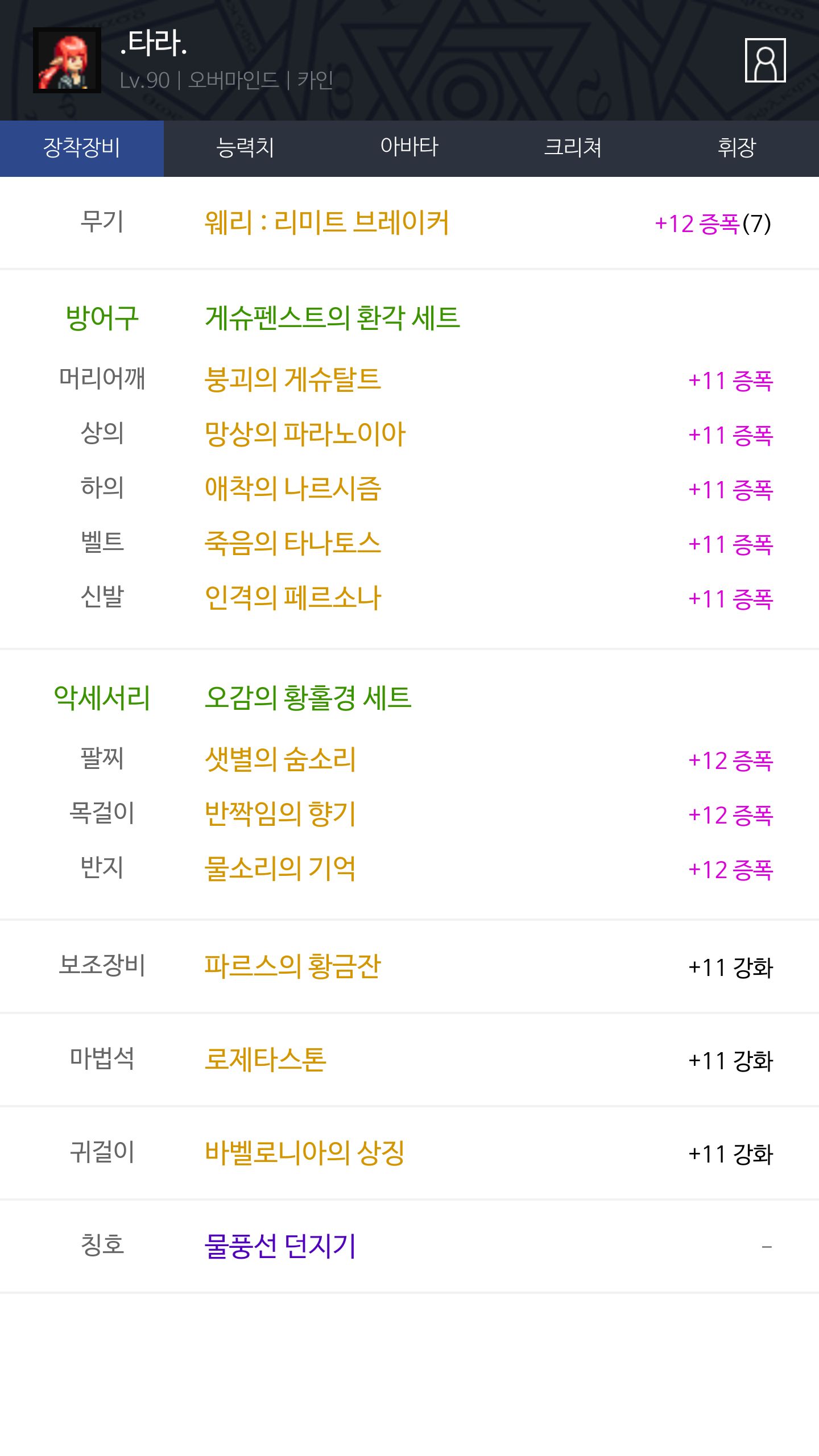The height and width of the screenshot is (1456, 819).
Task: View bracelet 샛별의 숨소리
Action: click(280, 759)
